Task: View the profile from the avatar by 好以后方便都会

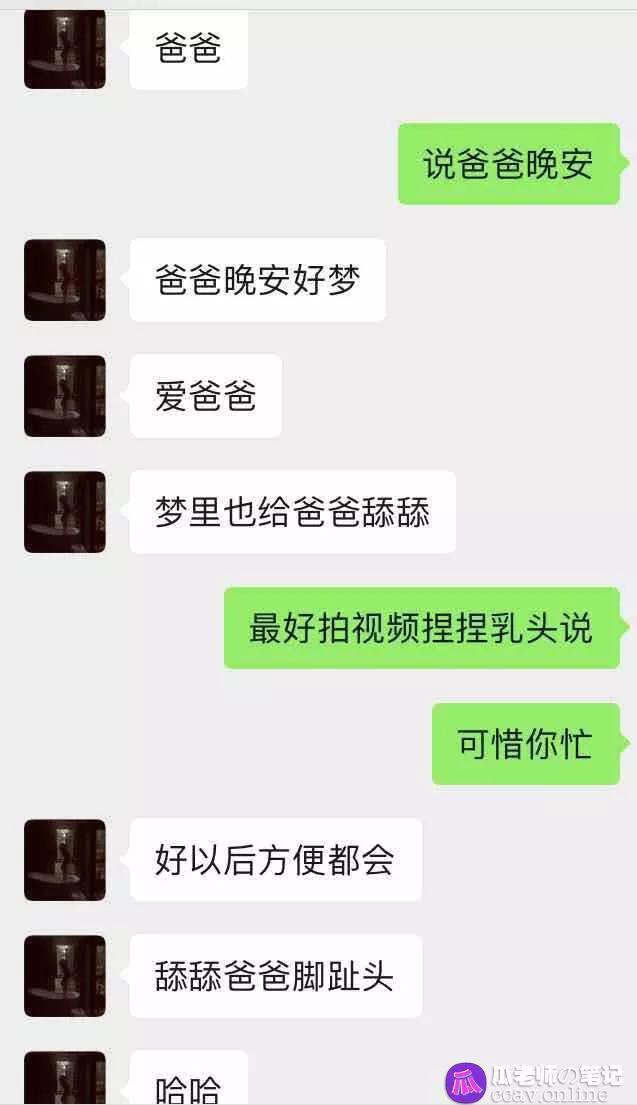Action: click(x=65, y=860)
